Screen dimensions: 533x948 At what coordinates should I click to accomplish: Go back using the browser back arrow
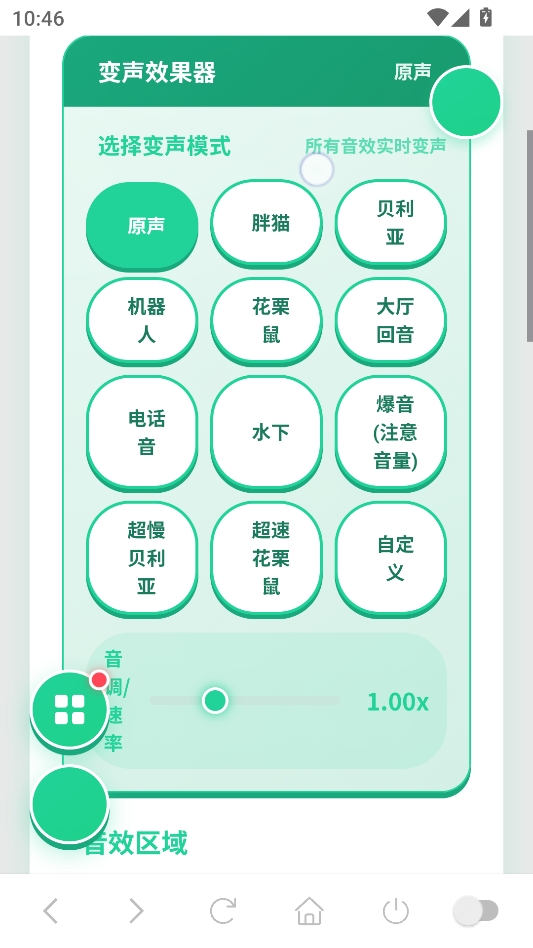(x=51, y=911)
